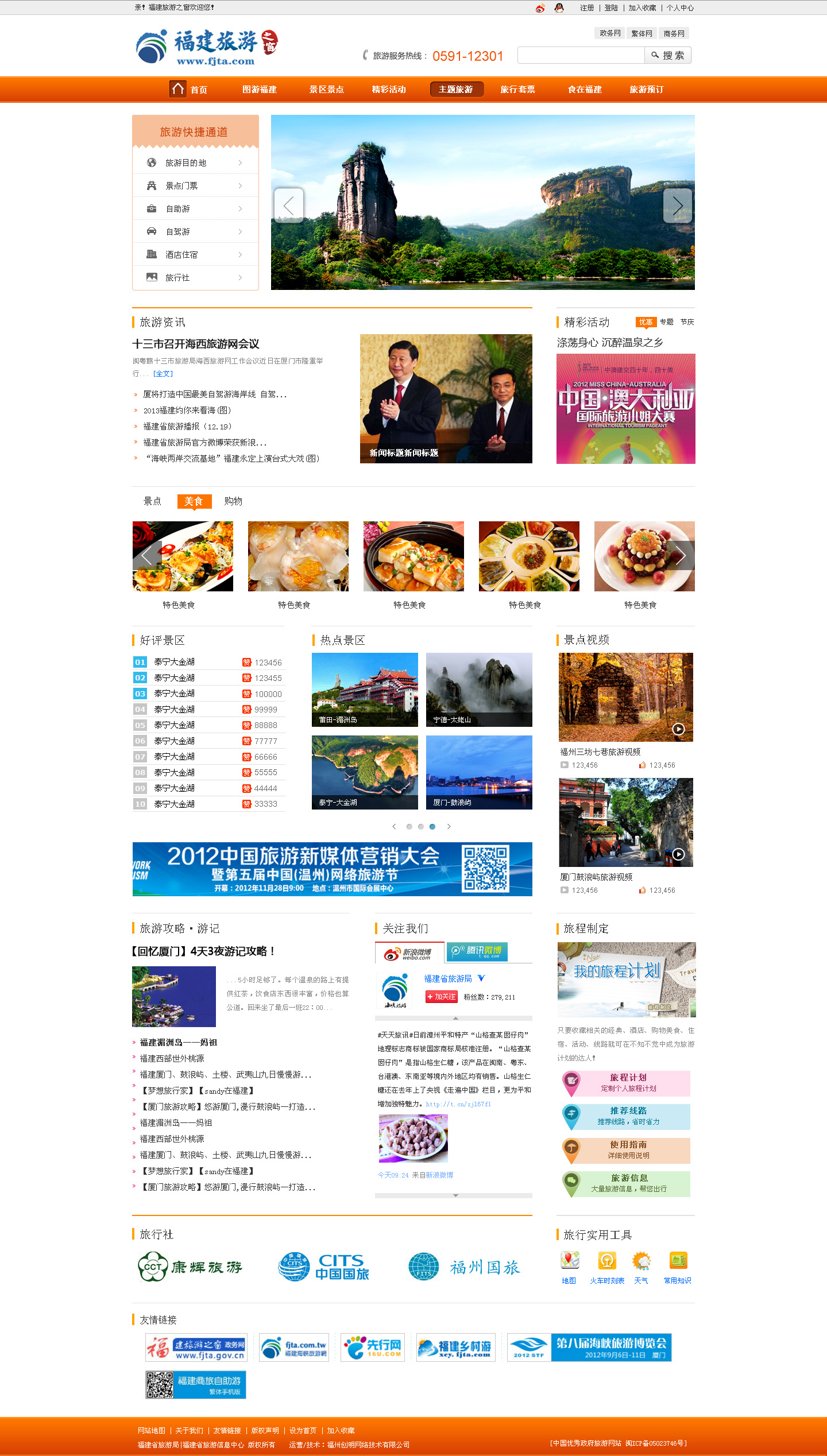Go to 景区景点 navigation item
The width and height of the screenshot is (827, 1456).
(326, 90)
